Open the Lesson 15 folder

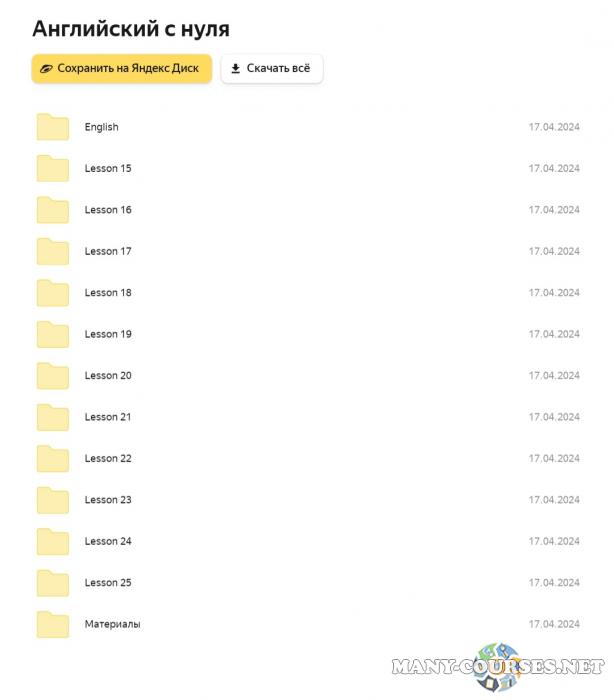(x=107, y=168)
